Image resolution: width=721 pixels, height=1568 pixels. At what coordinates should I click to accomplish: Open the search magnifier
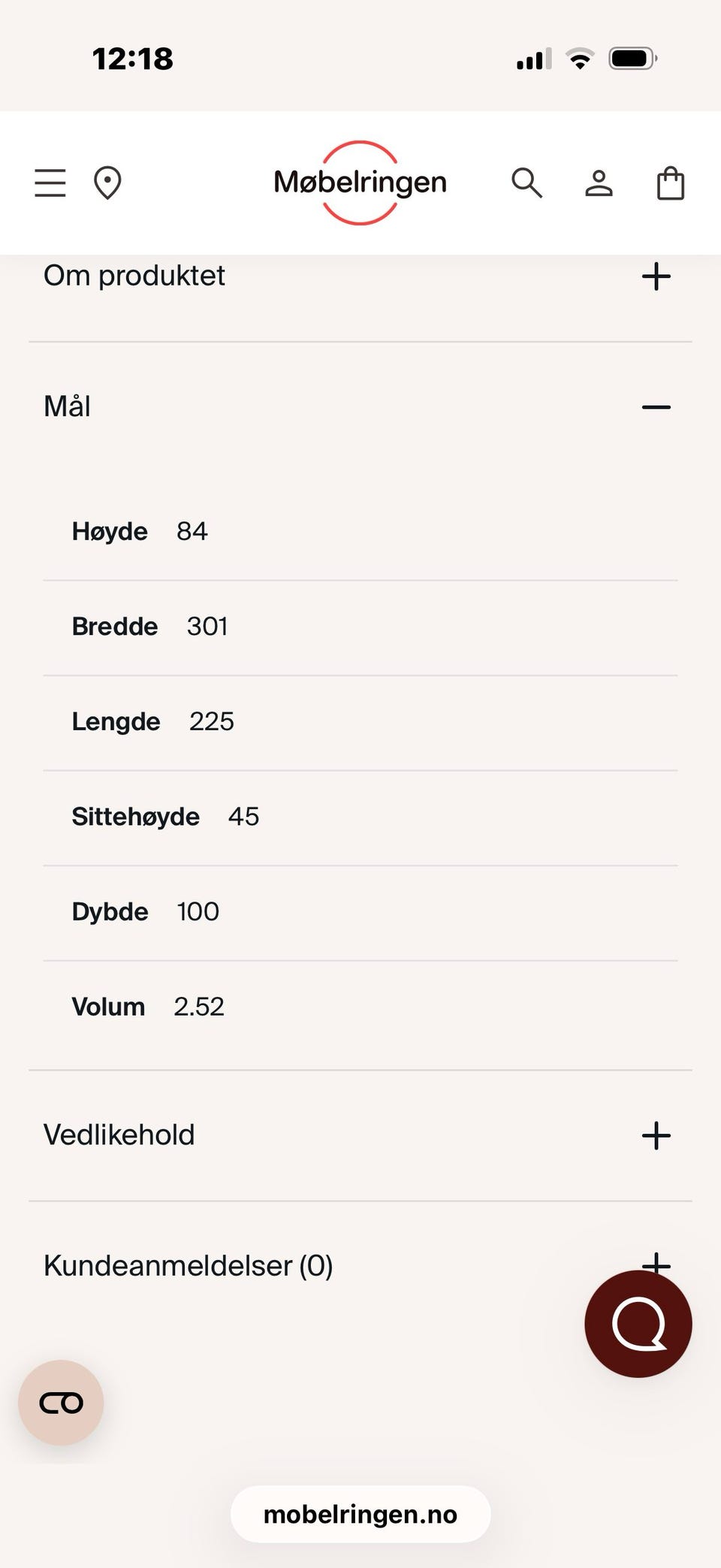tap(526, 183)
